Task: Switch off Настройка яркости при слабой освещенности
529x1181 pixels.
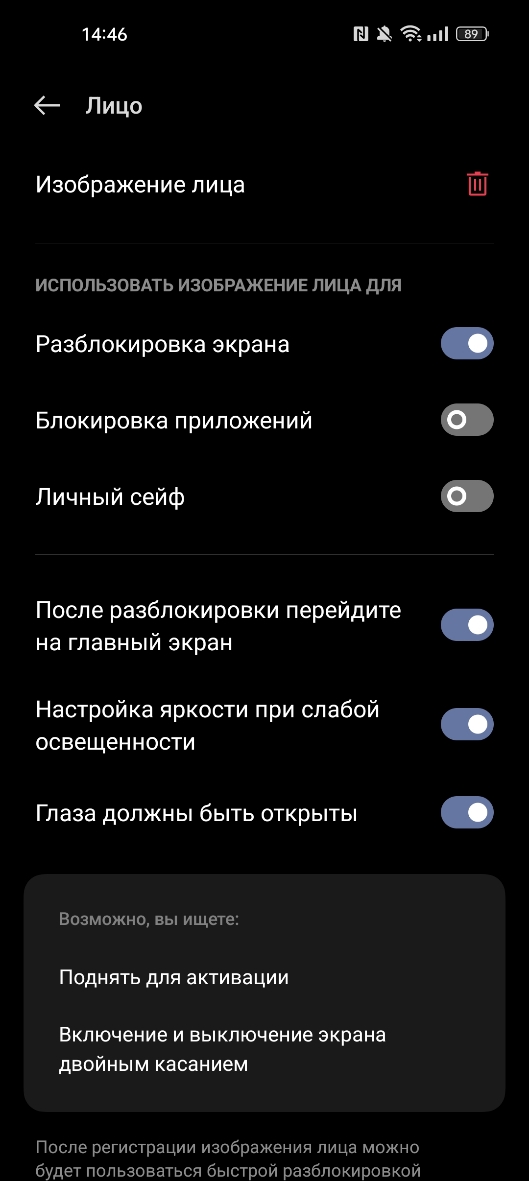Action: (467, 725)
